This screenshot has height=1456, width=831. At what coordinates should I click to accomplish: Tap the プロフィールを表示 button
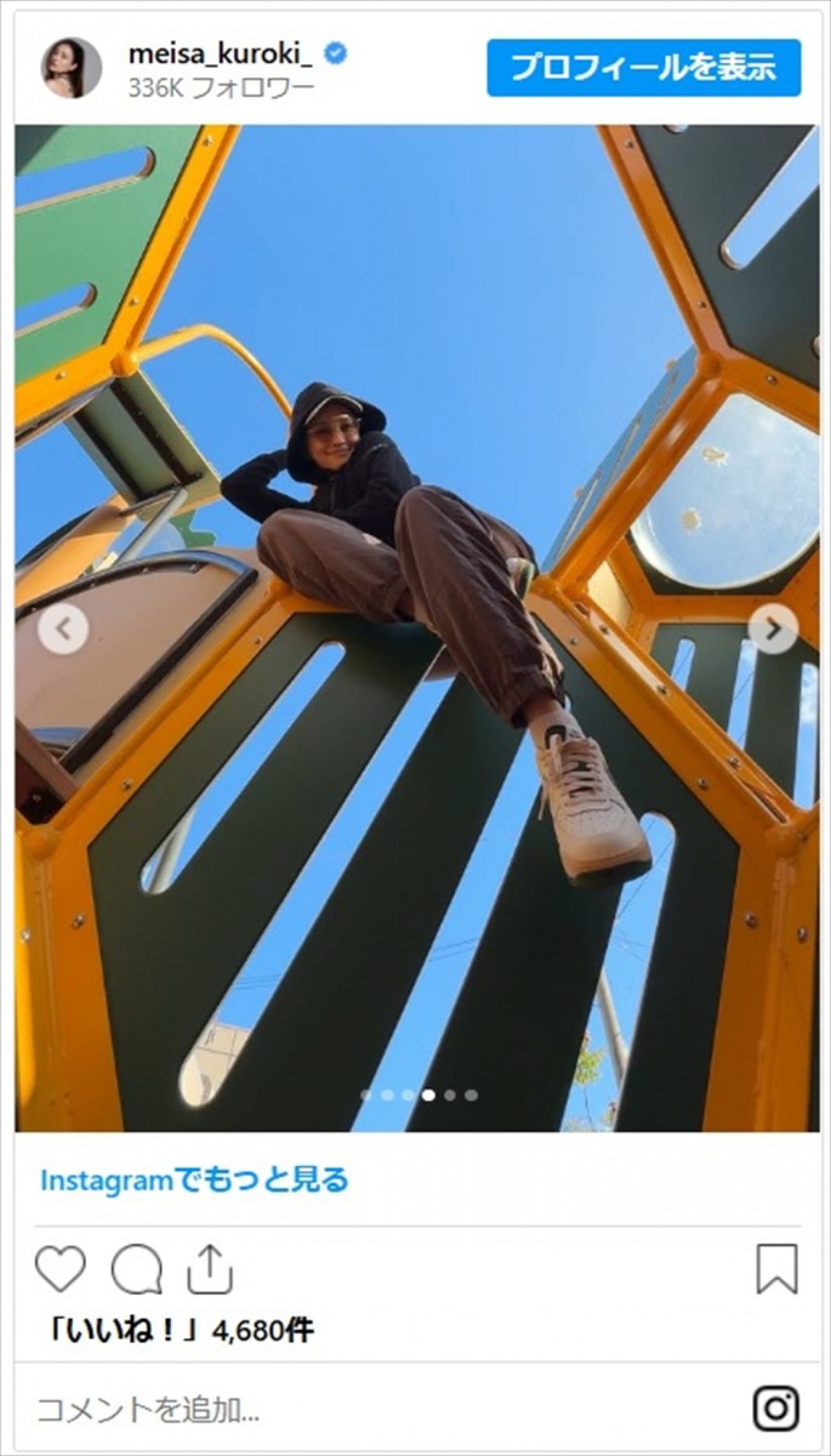tap(643, 68)
